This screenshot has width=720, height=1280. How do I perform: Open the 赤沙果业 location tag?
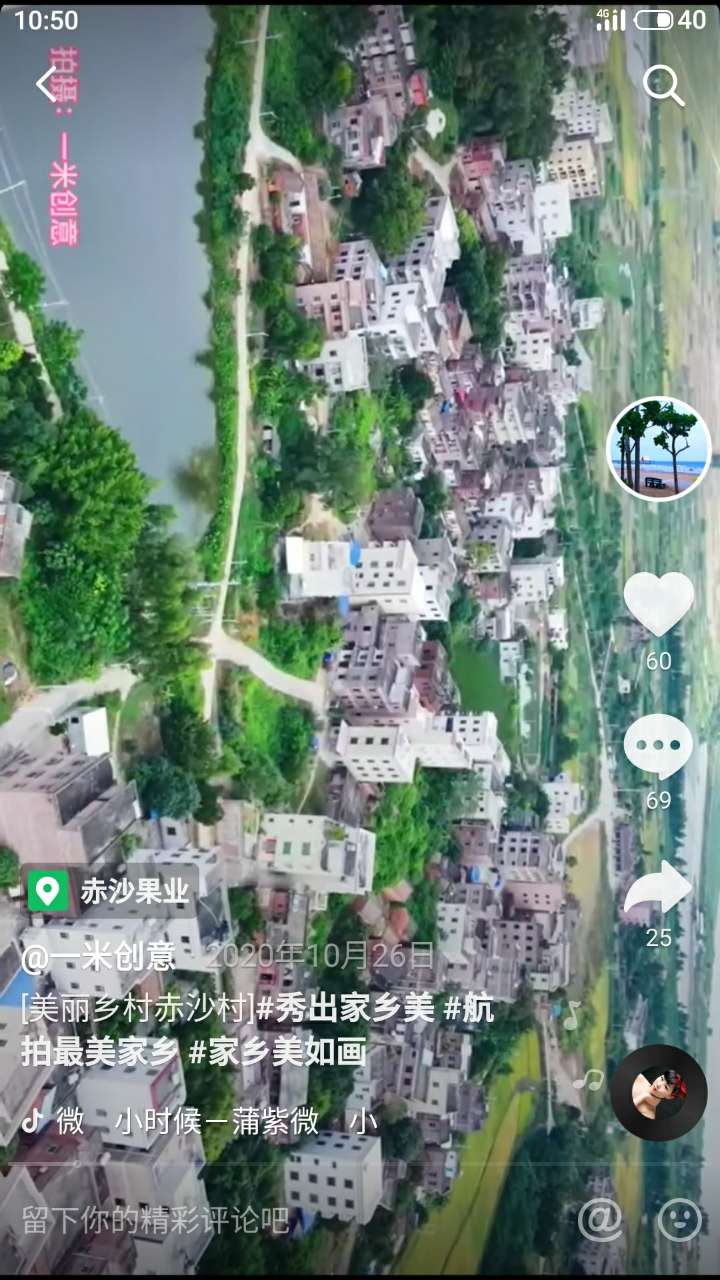click(110, 892)
